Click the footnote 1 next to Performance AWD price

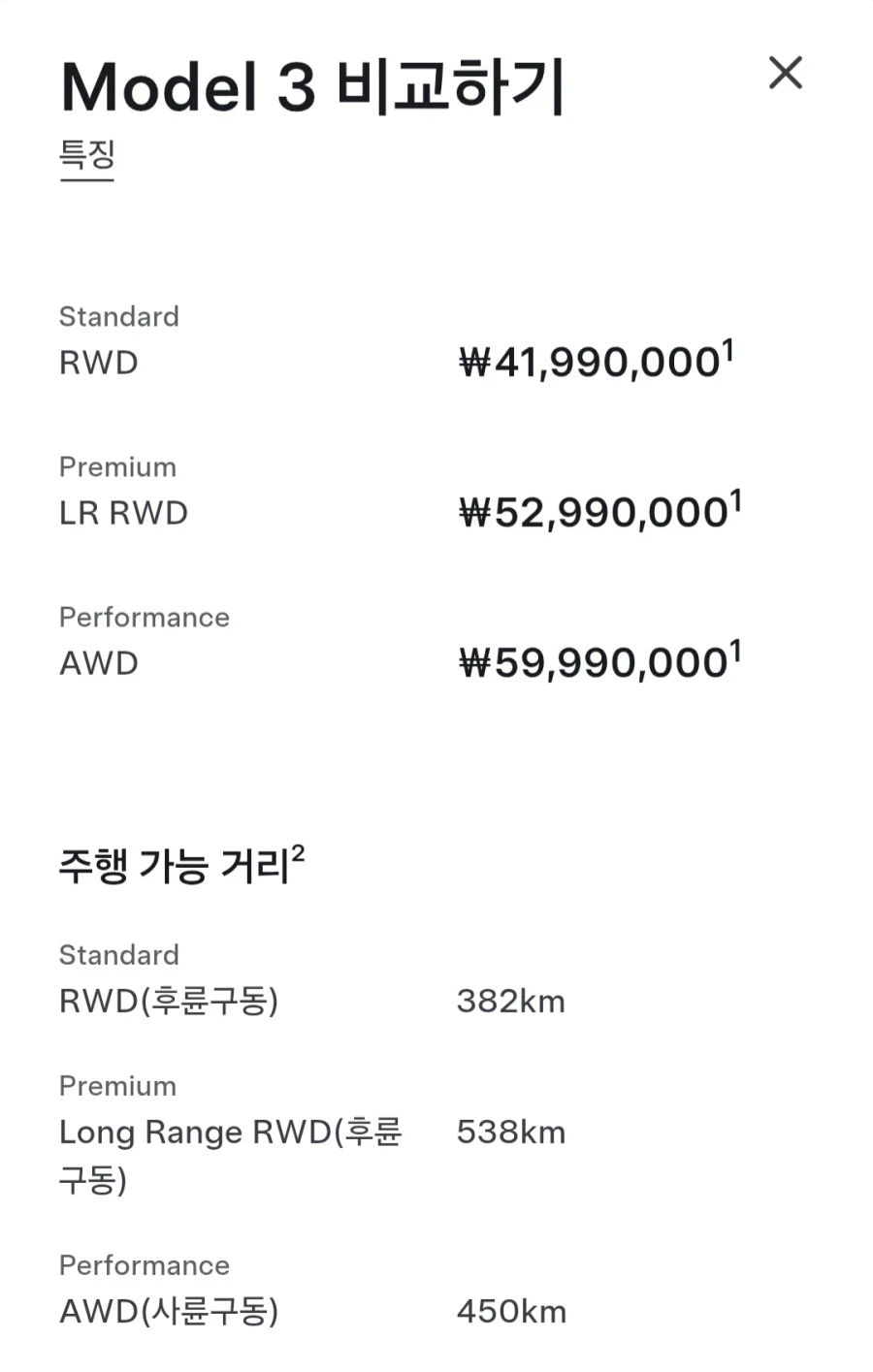point(737,649)
